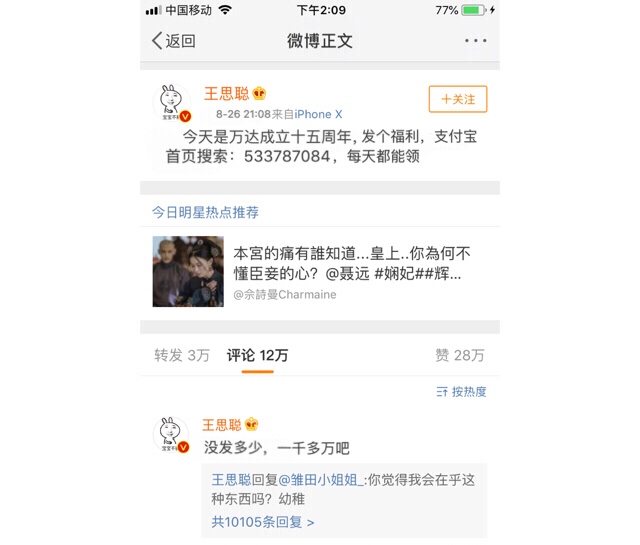
Task: Open 王思聪's username on the comment
Action: 222,425
